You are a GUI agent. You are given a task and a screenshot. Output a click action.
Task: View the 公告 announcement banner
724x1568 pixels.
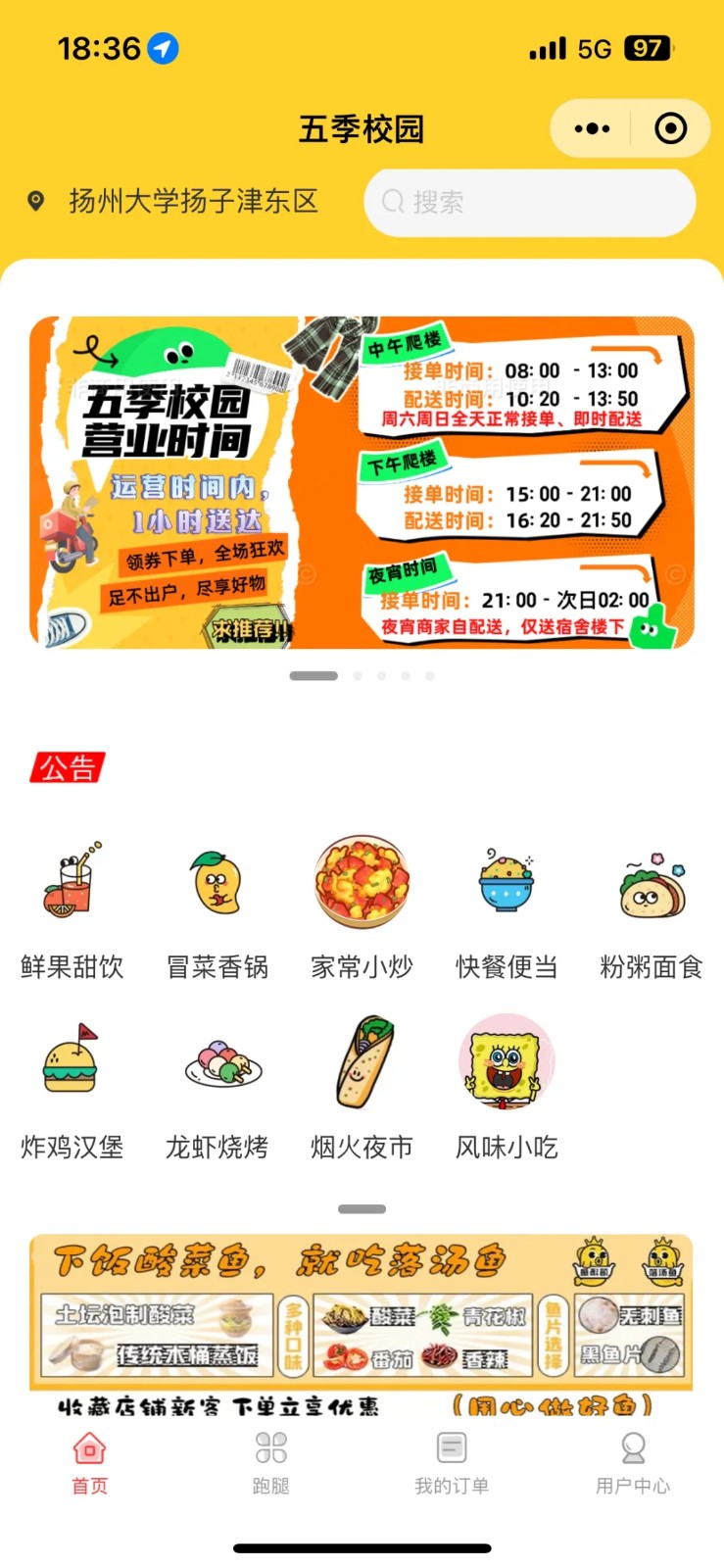(x=70, y=765)
